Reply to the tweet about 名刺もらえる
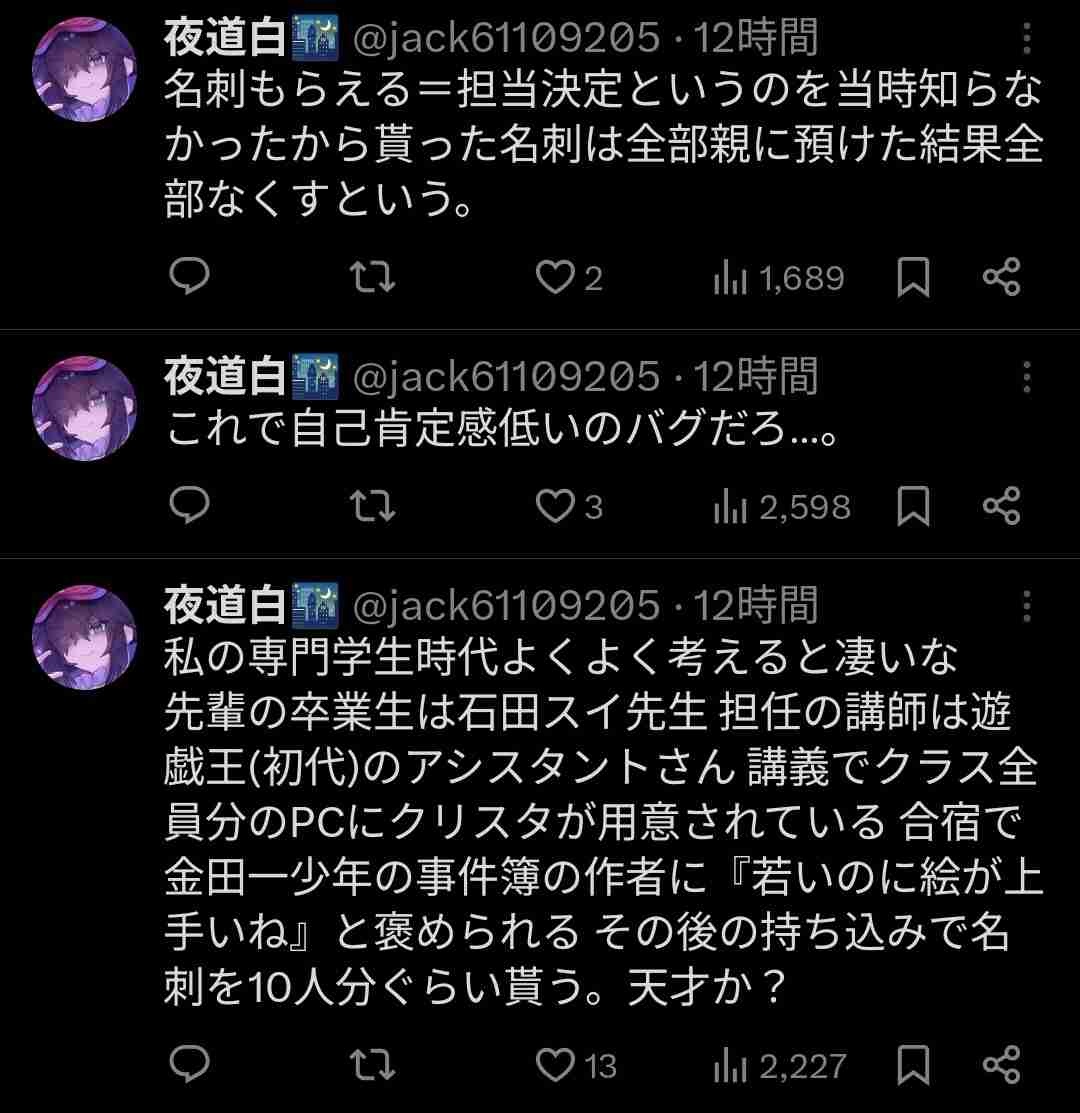1080x1113 pixels. coord(188,277)
